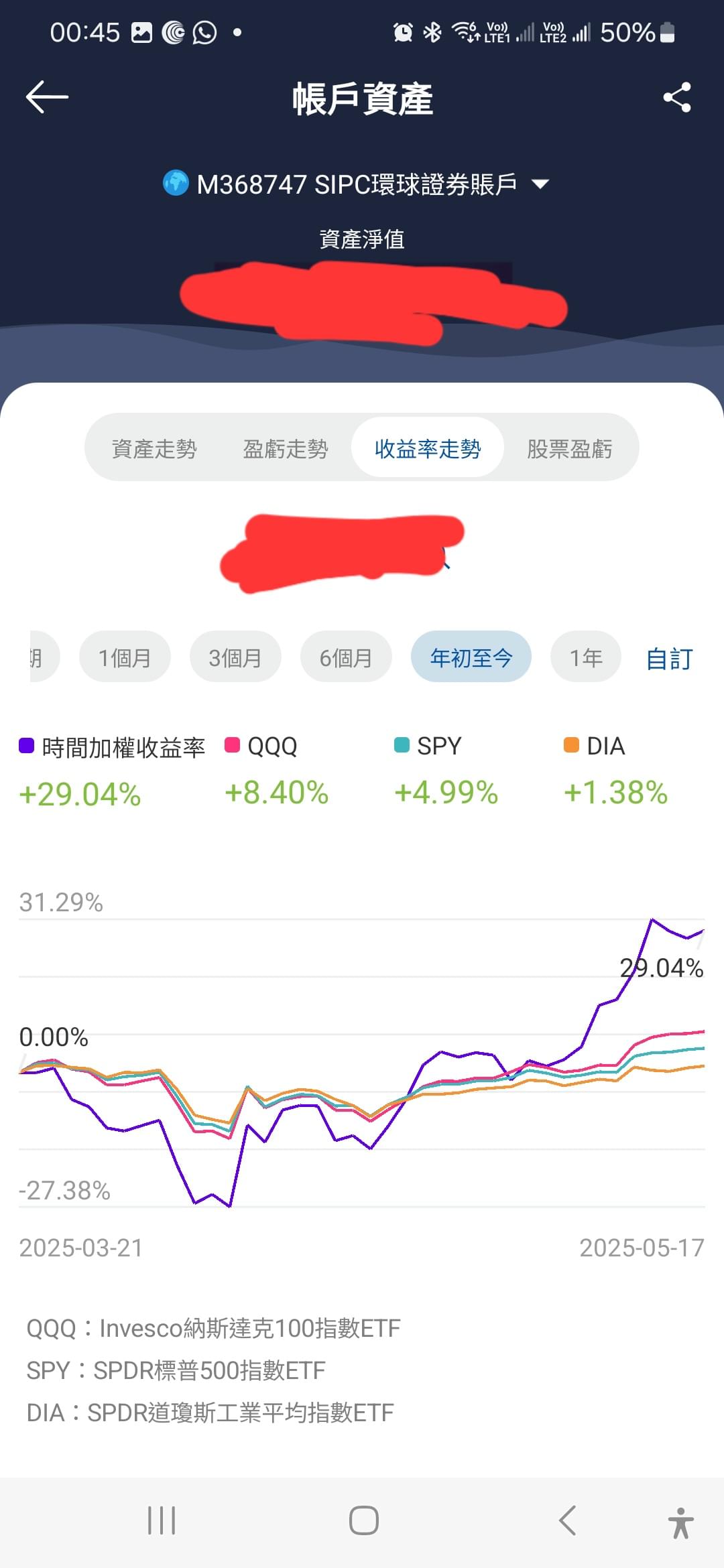Go back using the top-left arrow
This screenshot has width=724, height=1568.
47,98
